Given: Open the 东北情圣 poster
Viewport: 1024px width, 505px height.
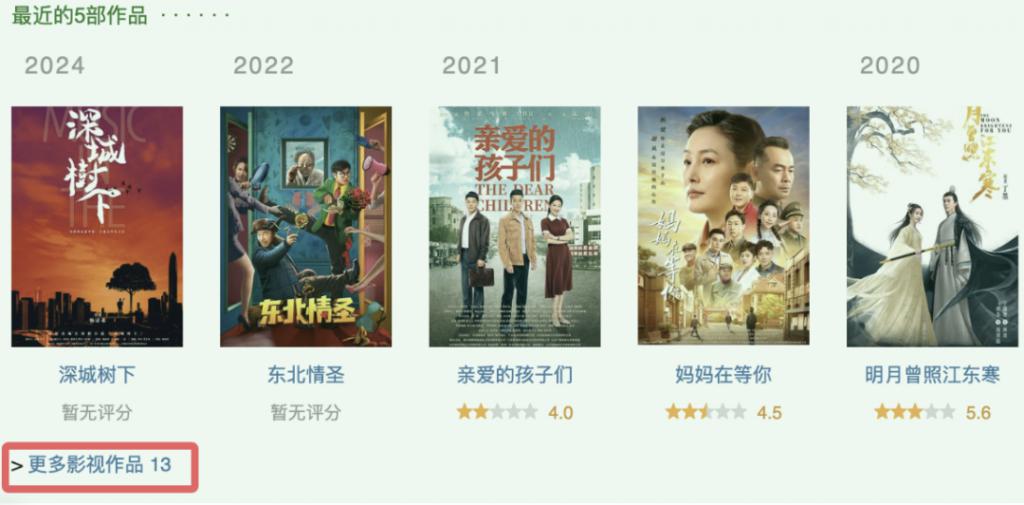Looking at the screenshot, I should point(306,227).
